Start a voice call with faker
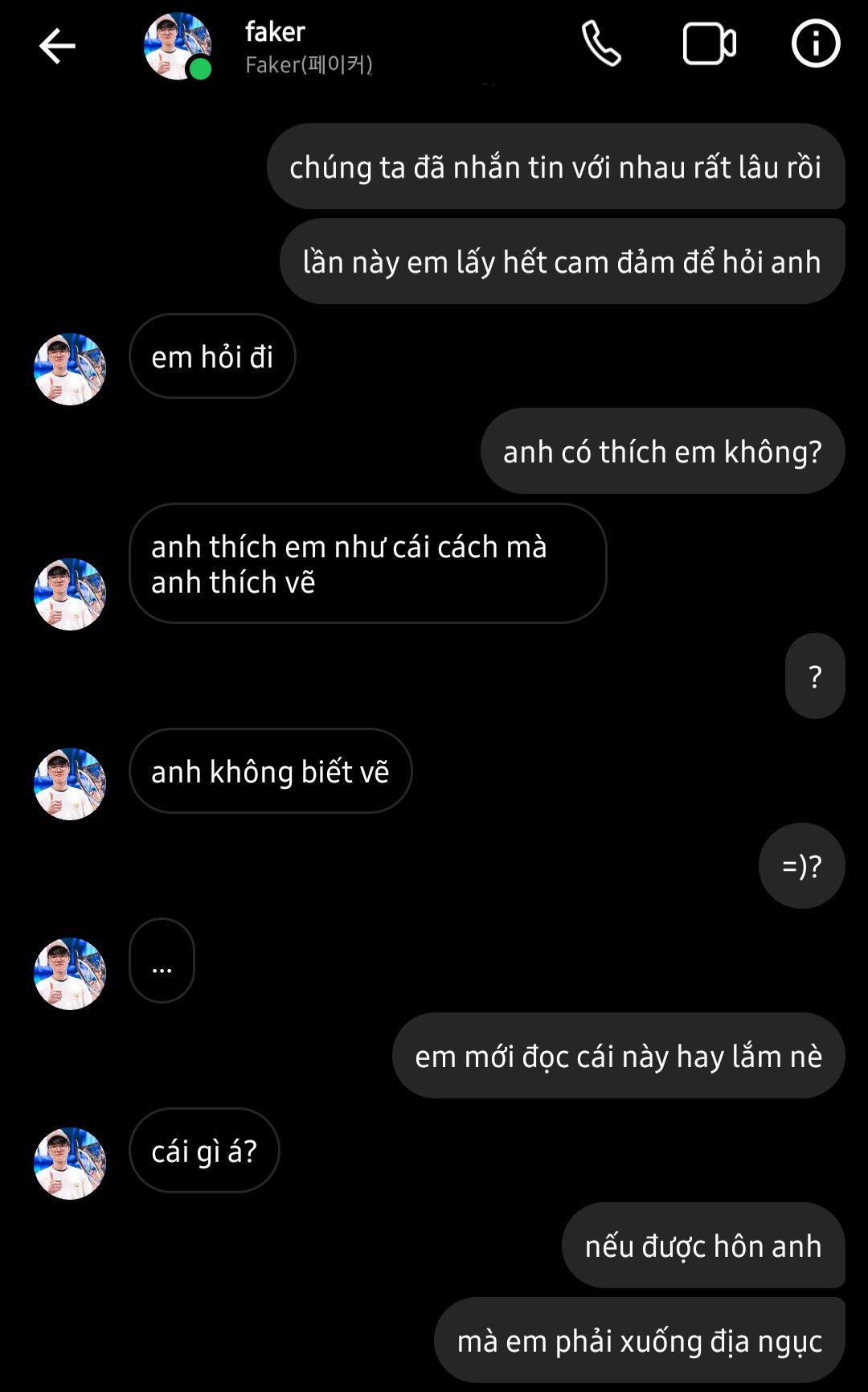Screen dimensions: 868x1392 click(x=601, y=44)
